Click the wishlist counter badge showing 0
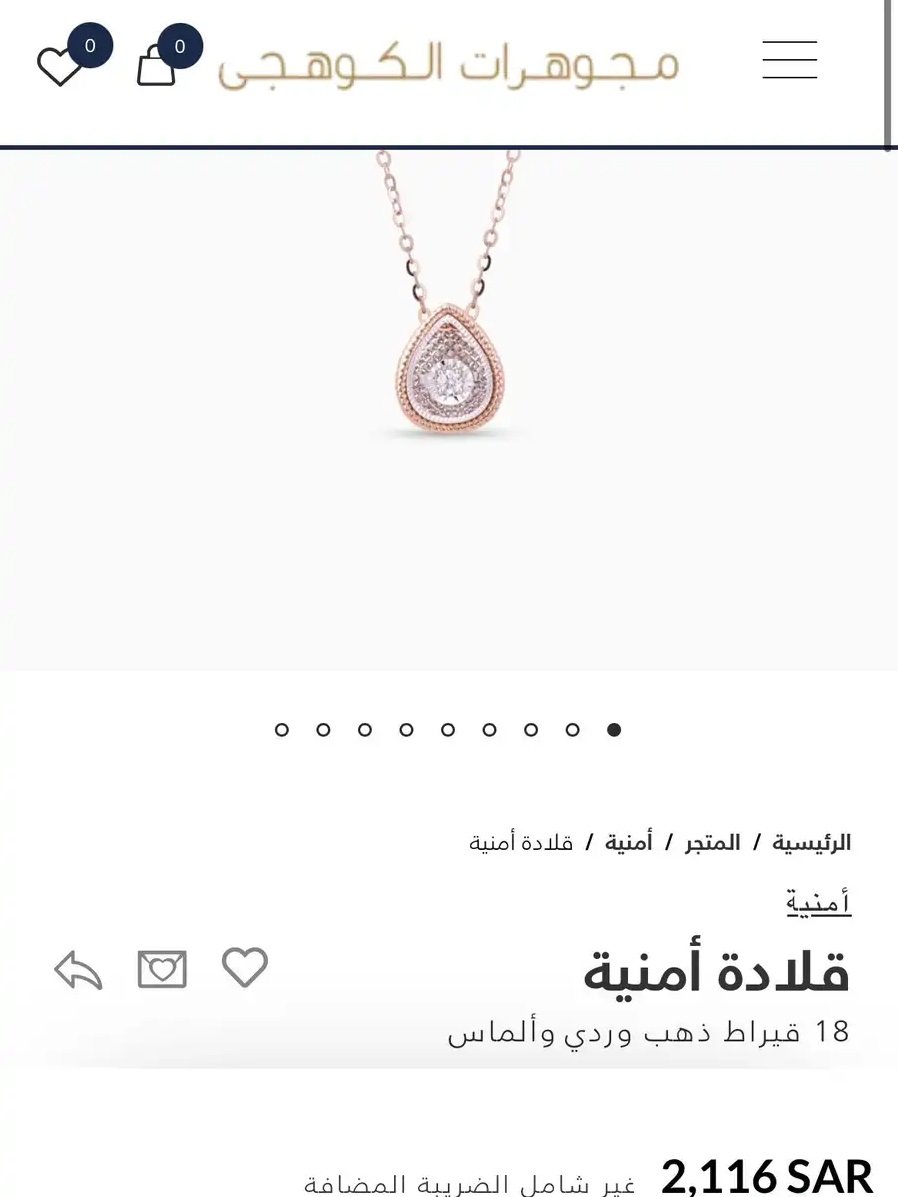Screen dimensions: 898x1197 tap(89, 44)
